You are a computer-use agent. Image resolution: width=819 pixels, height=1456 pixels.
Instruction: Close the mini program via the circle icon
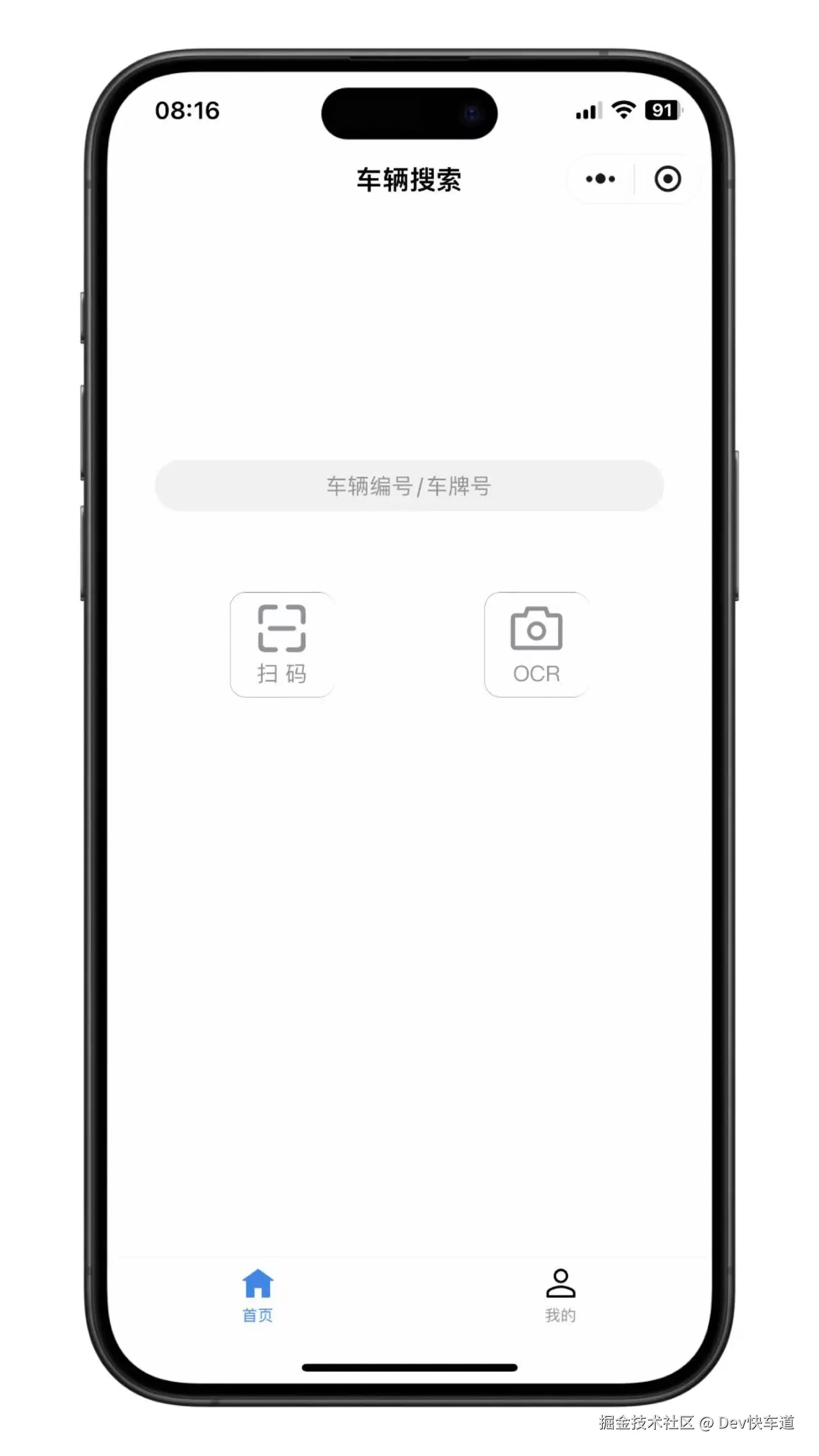point(667,179)
